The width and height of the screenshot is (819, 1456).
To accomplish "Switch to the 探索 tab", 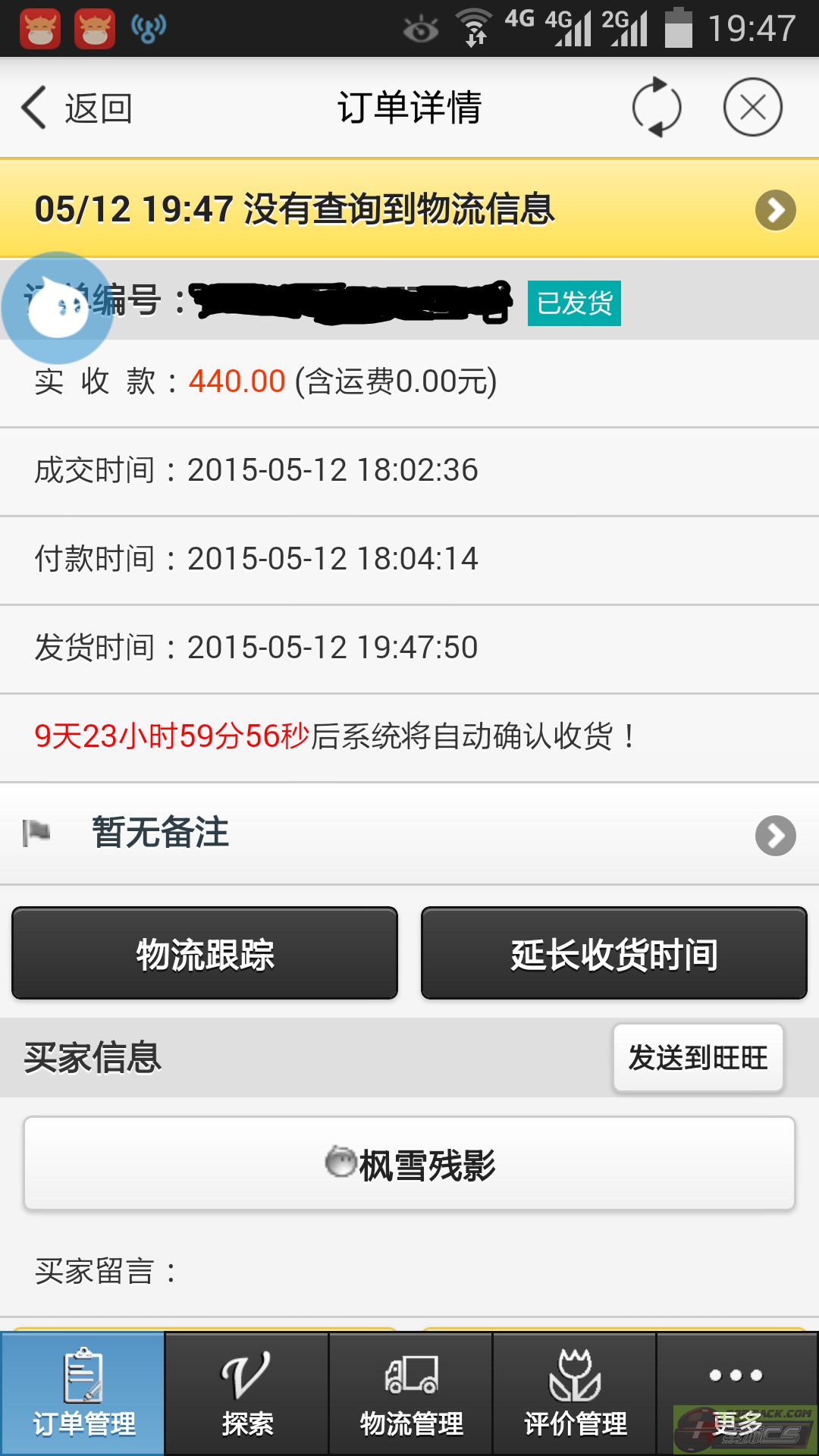I will (246, 1394).
